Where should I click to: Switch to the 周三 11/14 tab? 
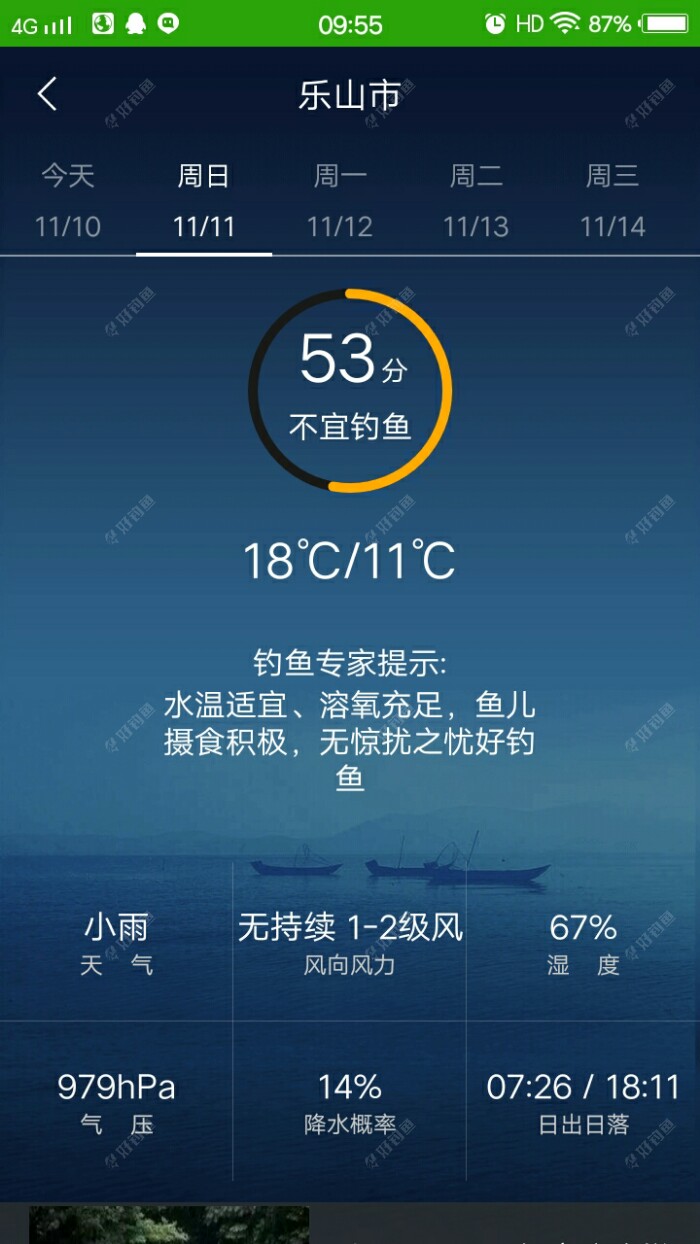pos(612,201)
